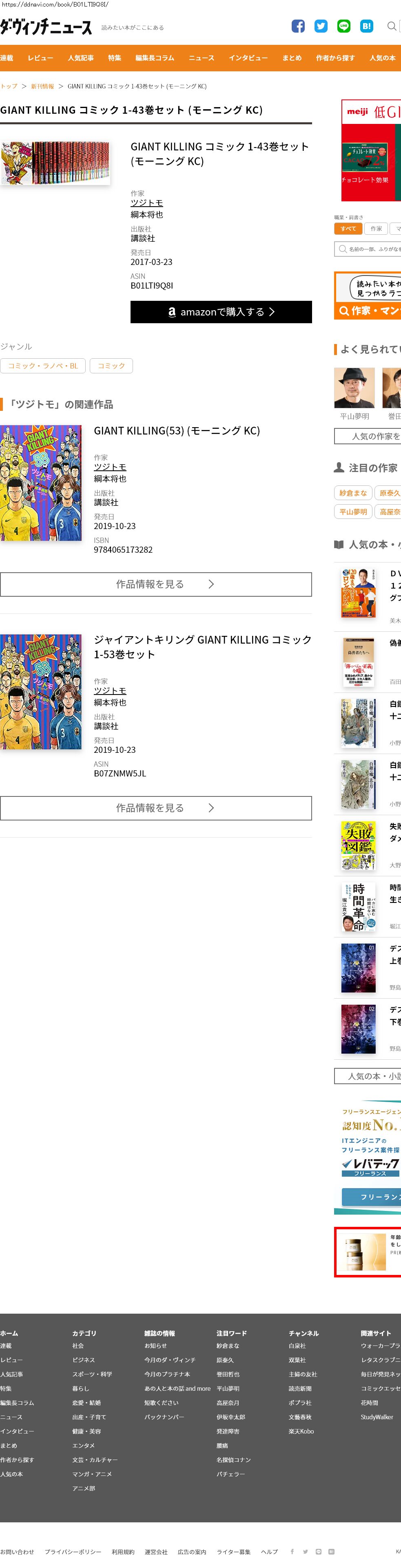
Task: Select コミック・ラノベ・BL genre chip
Action: (x=43, y=366)
